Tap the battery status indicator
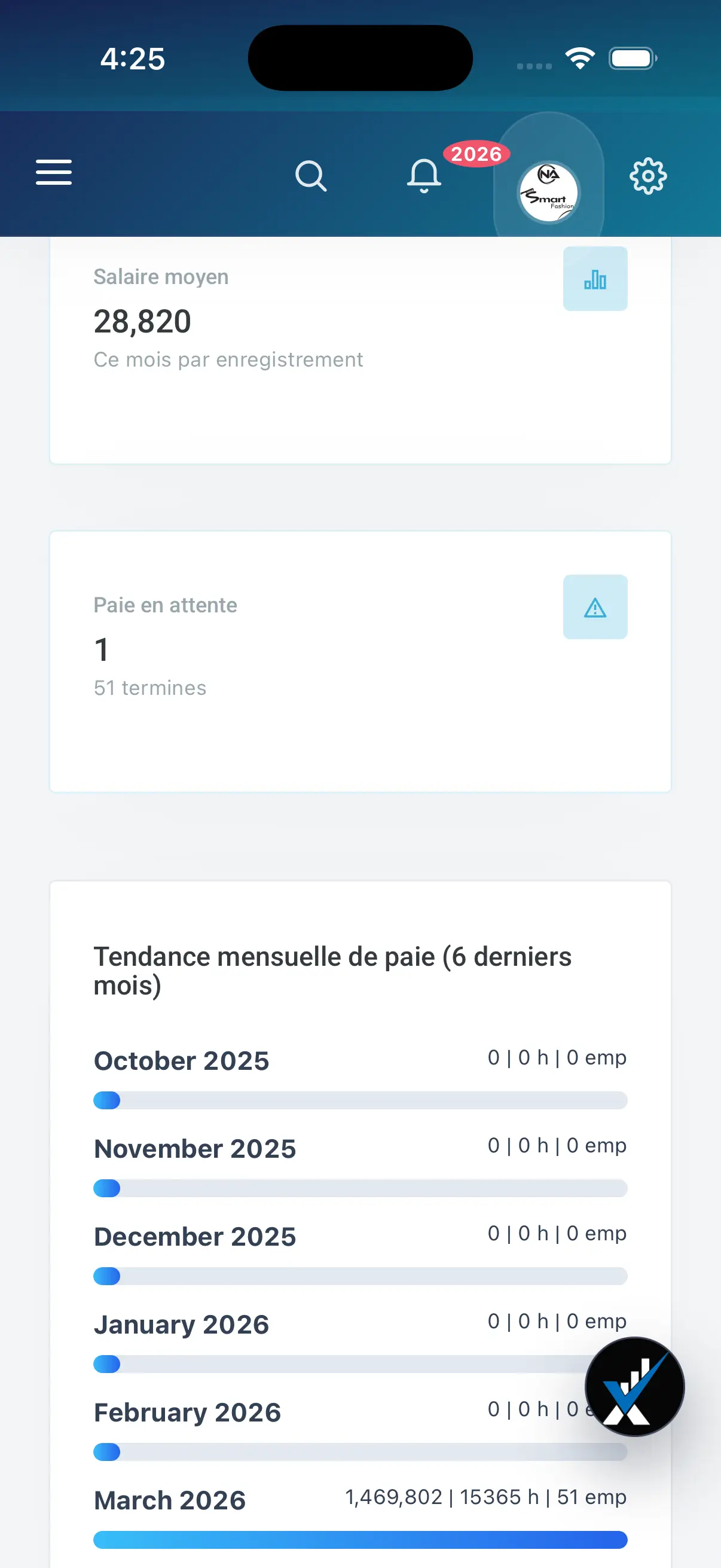Image resolution: width=721 pixels, height=1568 pixels. pyautogui.click(x=630, y=58)
